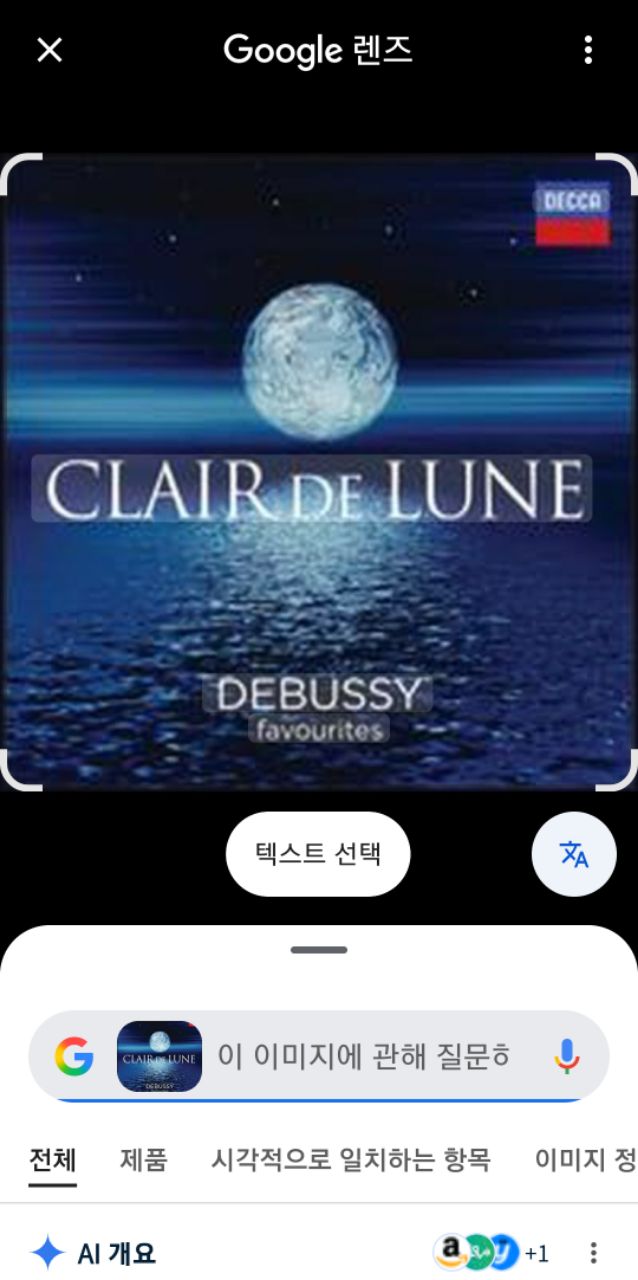Start voice search with the microphone
638x1280 pixels.
[x=566, y=1056]
